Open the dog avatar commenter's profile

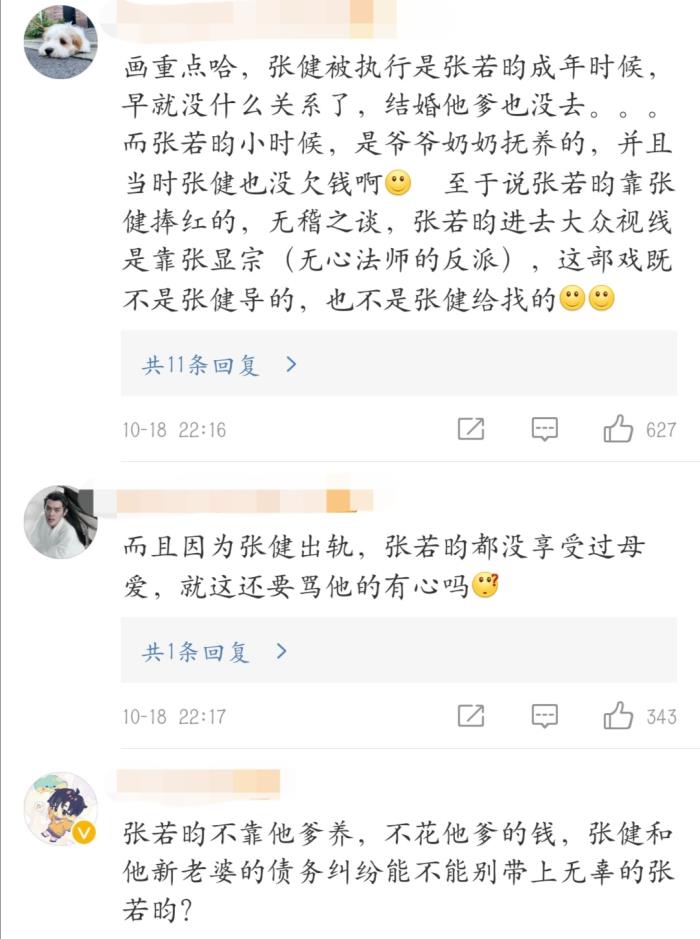[x=61, y=42]
